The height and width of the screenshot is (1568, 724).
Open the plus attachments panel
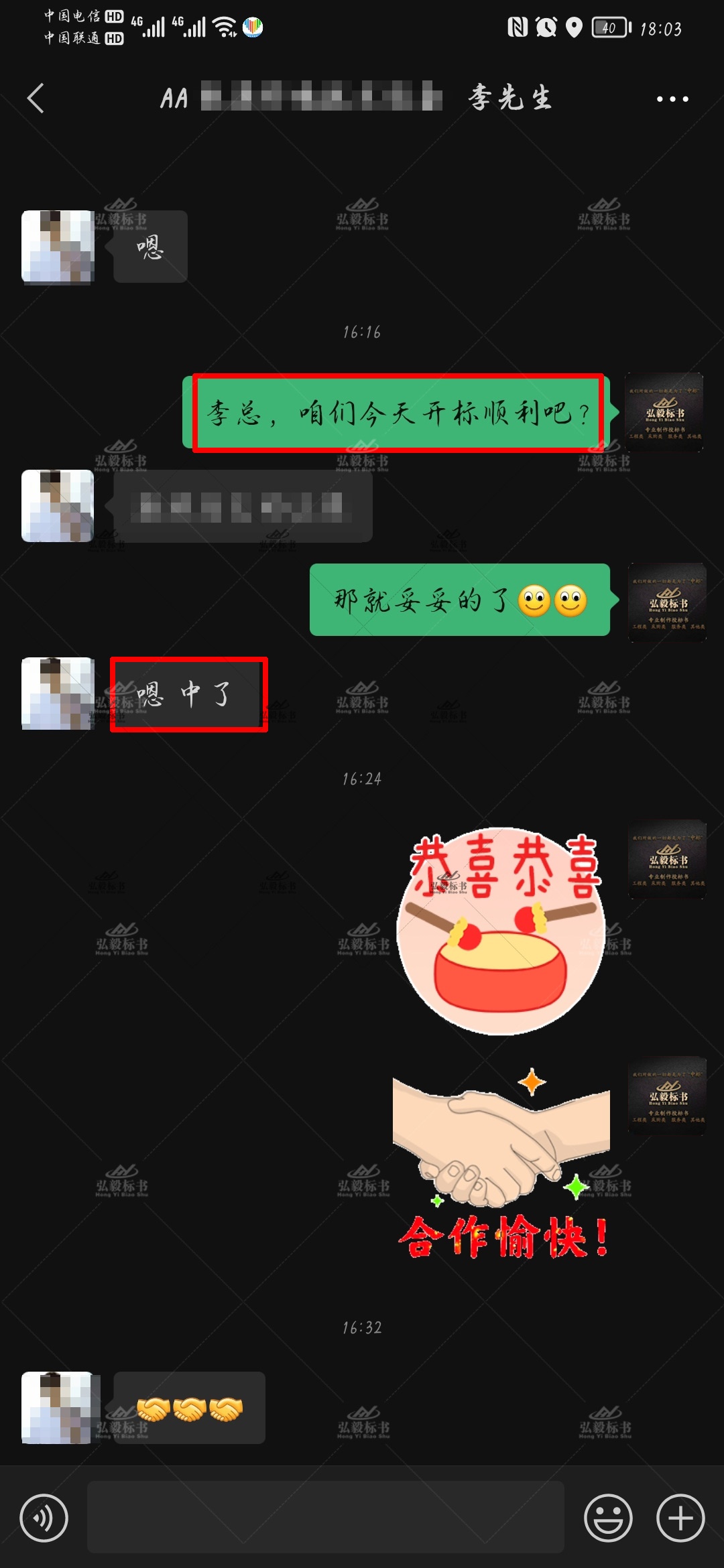pos(680,1518)
